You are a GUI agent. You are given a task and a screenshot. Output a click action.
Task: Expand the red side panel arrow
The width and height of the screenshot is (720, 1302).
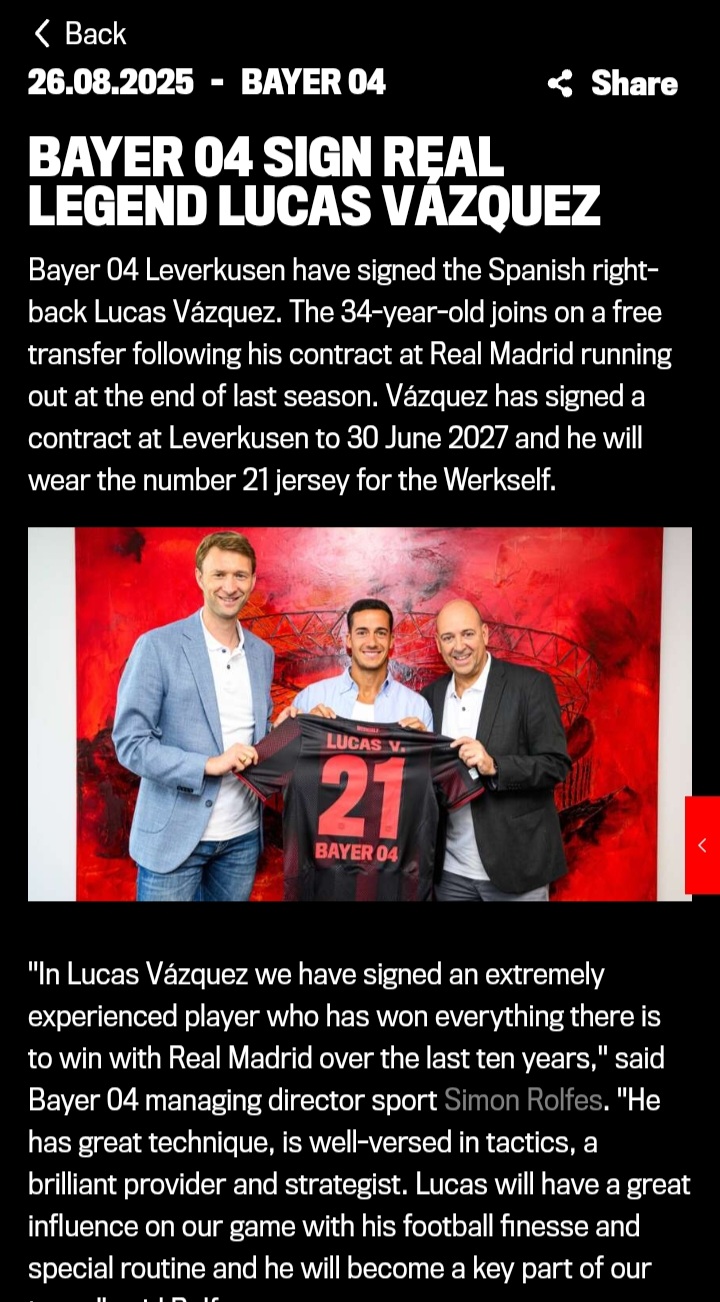point(702,845)
